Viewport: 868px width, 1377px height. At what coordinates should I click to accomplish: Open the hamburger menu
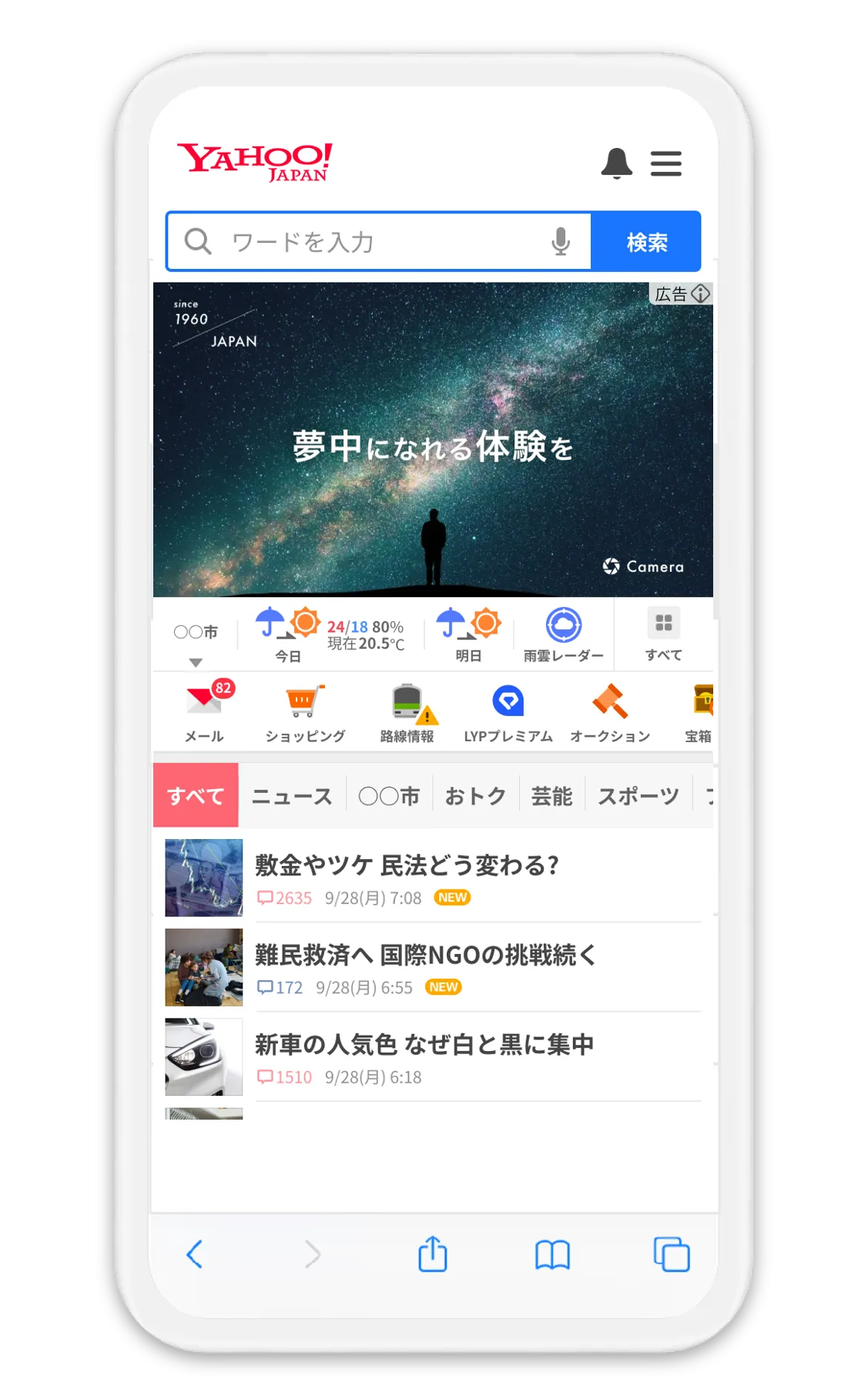[665, 163]
